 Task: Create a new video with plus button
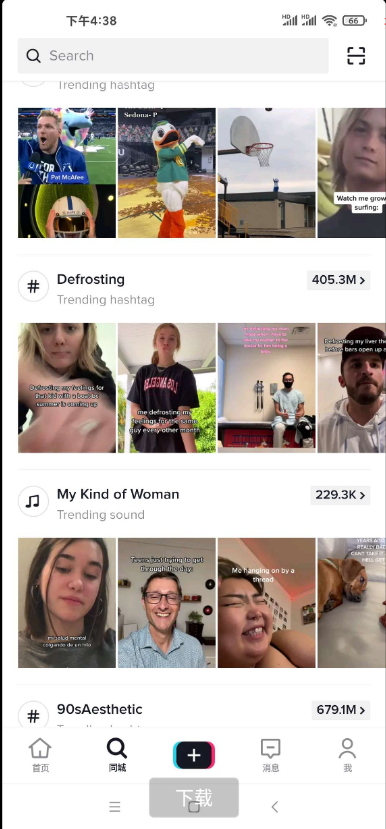[194, 755]
